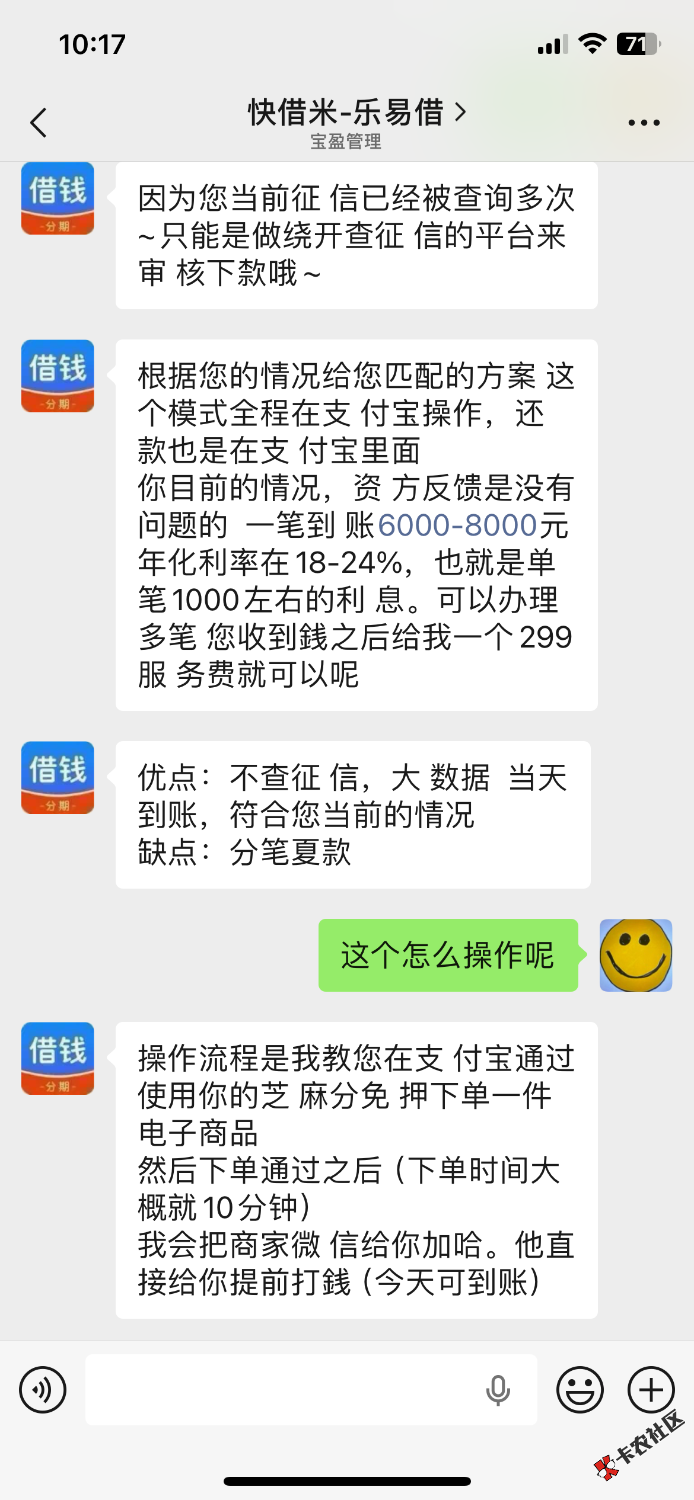Screen dimensions: 694x1500
Task: Focus the message text field
Action: pyautogui.click(x=290, y=1390)
